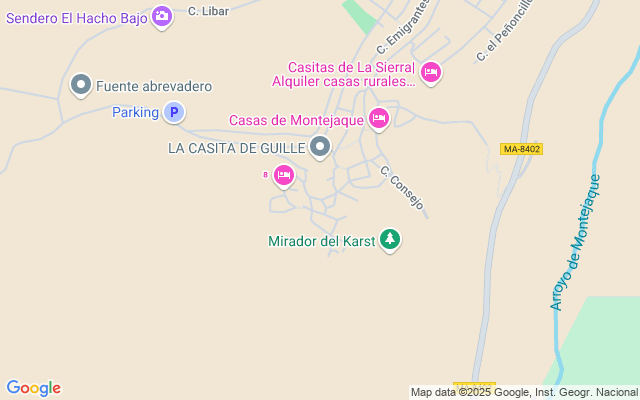
Task: View Mirador del Karst park marker
Action: pos(390,240)
